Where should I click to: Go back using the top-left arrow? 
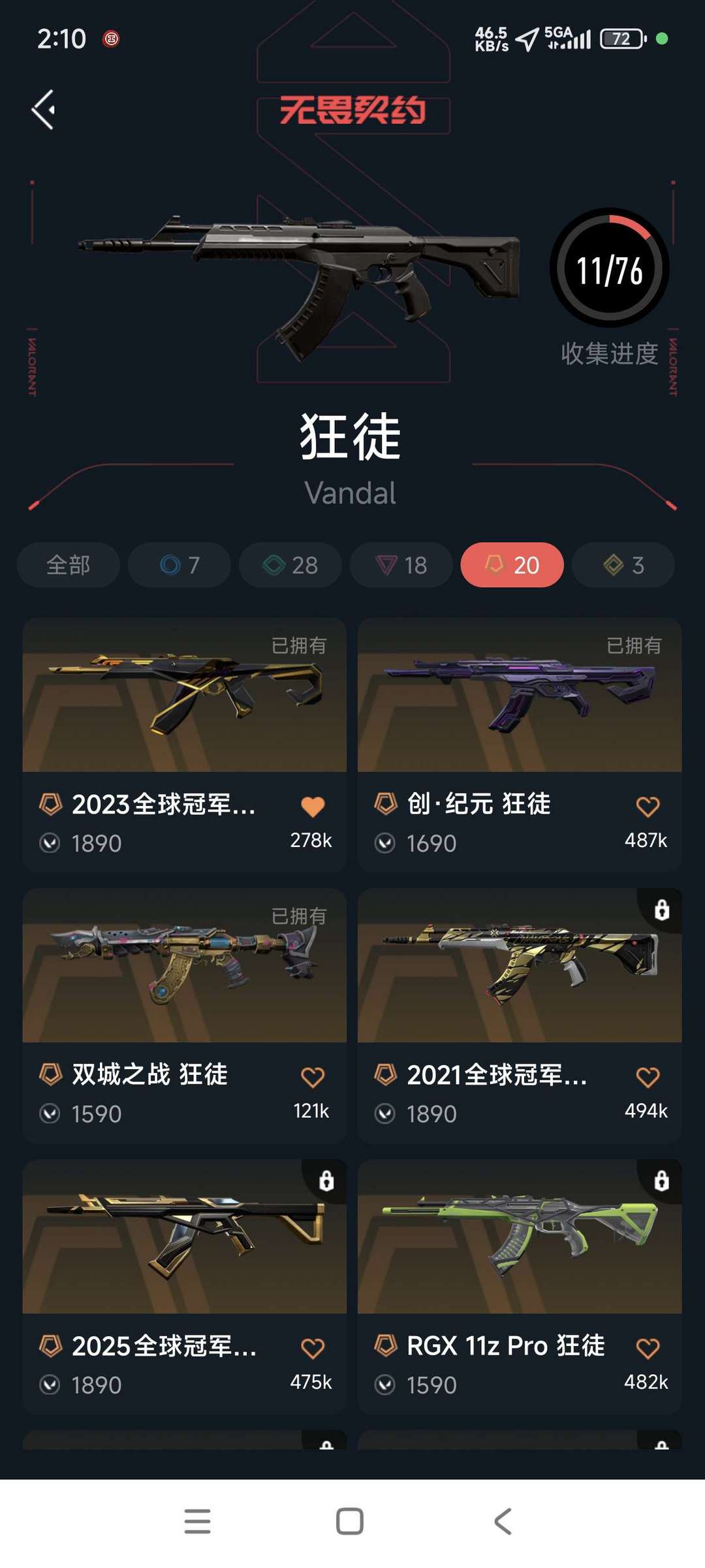coord(43,109)
